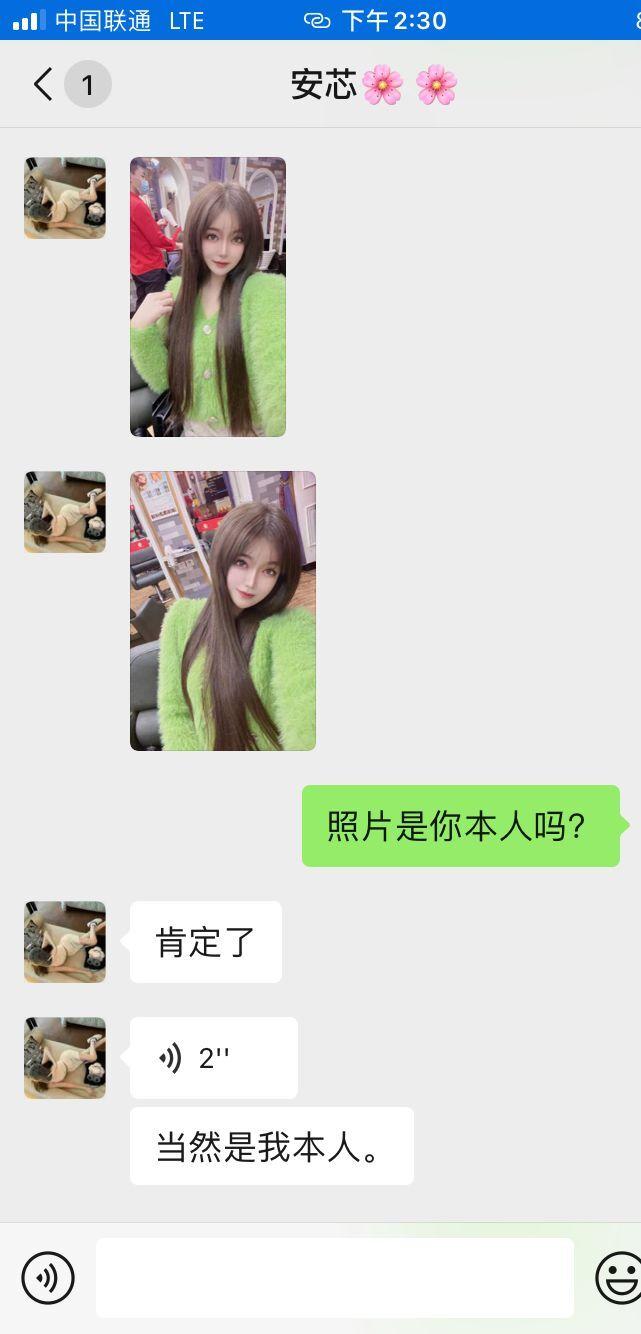Switch to voice input mode
Screen dimensions: 641x1334
tap(48, 1277)
